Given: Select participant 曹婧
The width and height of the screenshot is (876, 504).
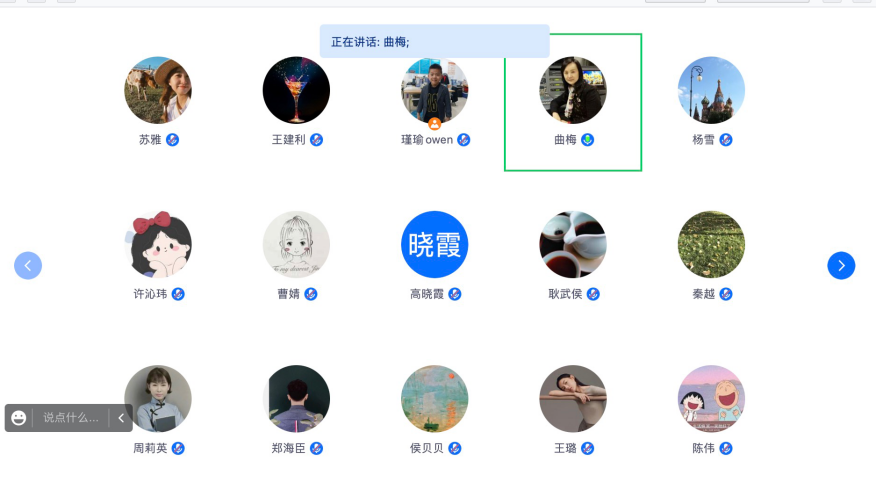Looking at the screenshot, I should pos(296,245).
